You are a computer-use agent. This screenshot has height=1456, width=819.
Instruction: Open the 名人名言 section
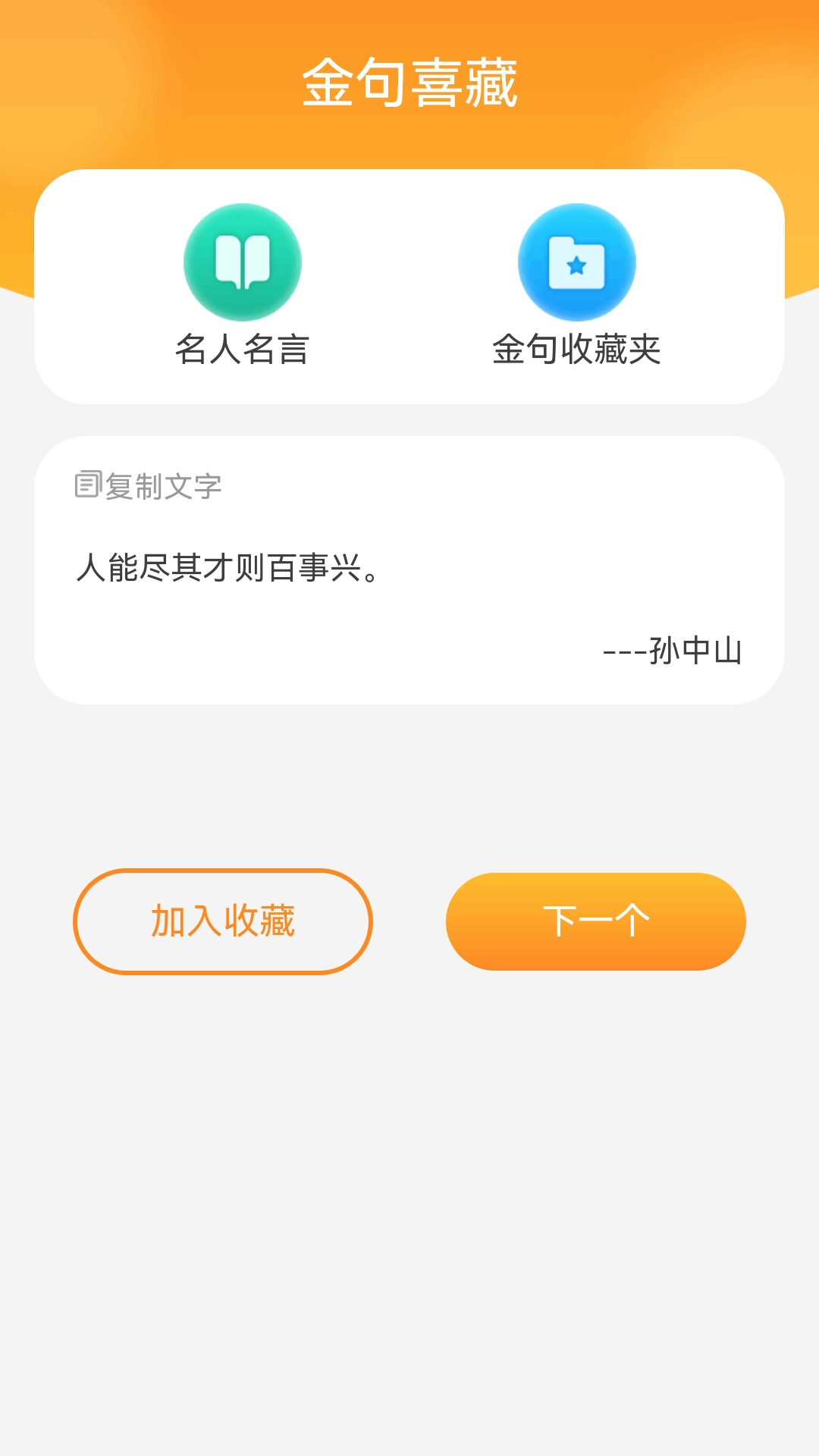[243, 286]
